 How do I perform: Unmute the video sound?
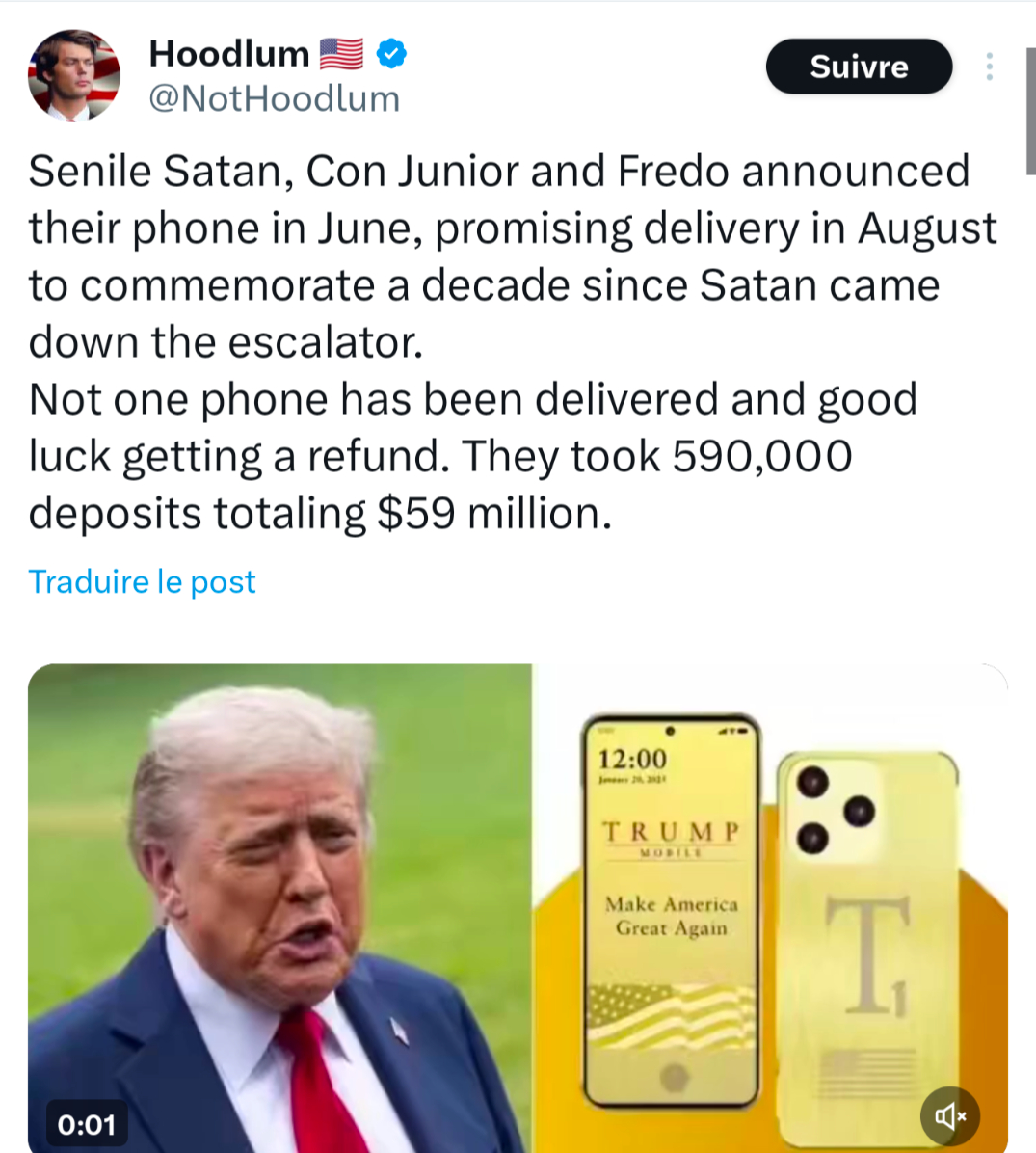coord(949,1115)
